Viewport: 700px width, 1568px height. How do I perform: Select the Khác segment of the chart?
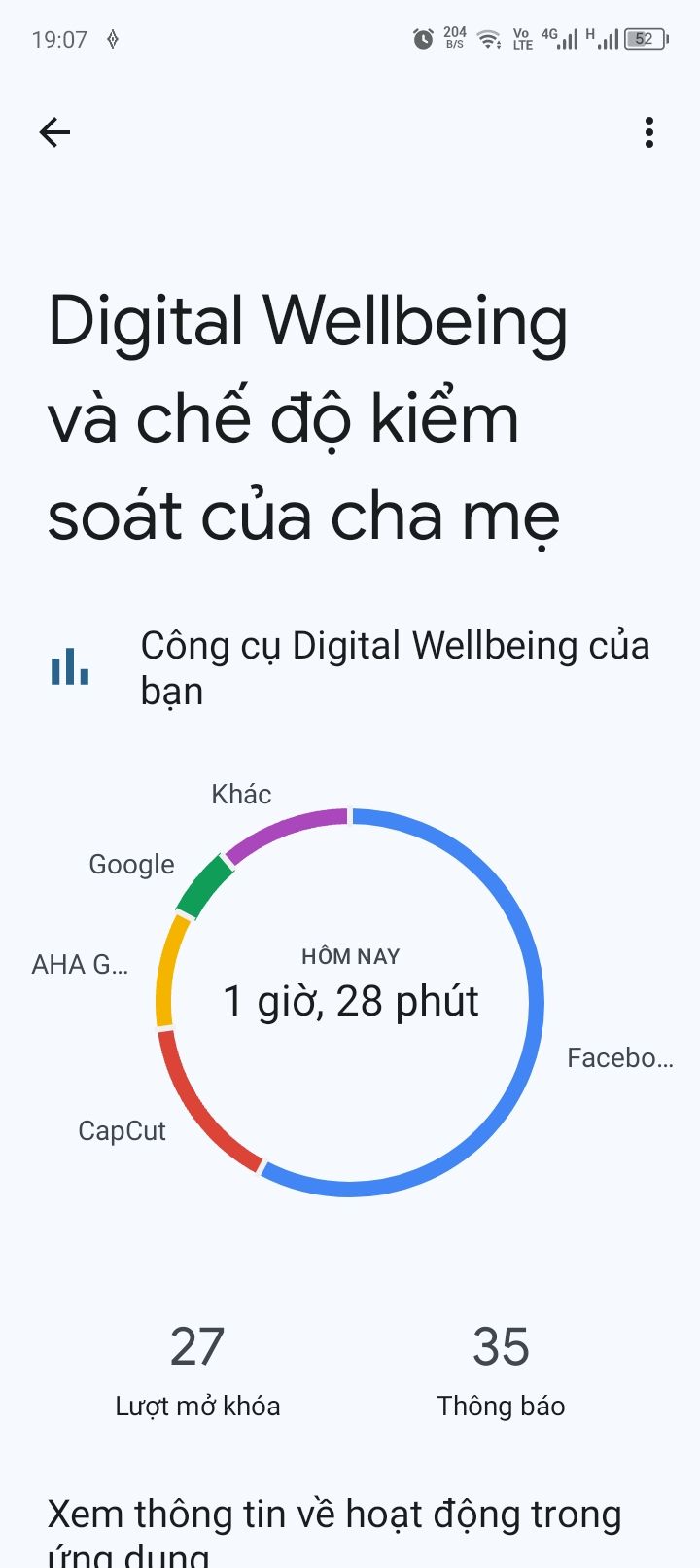click(x=287, y=827)
